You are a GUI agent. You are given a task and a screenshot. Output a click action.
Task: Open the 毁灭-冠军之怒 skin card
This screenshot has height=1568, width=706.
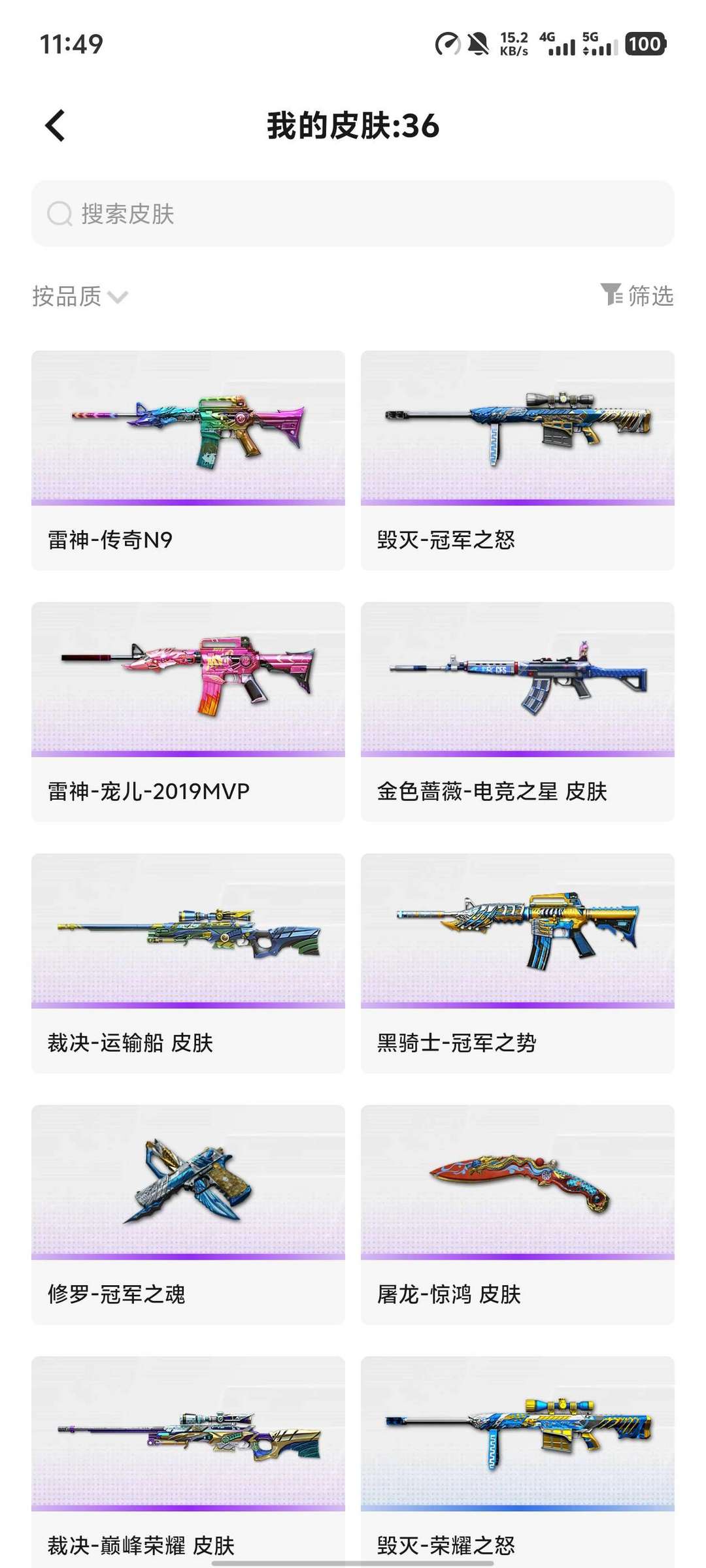click(518, 461)
